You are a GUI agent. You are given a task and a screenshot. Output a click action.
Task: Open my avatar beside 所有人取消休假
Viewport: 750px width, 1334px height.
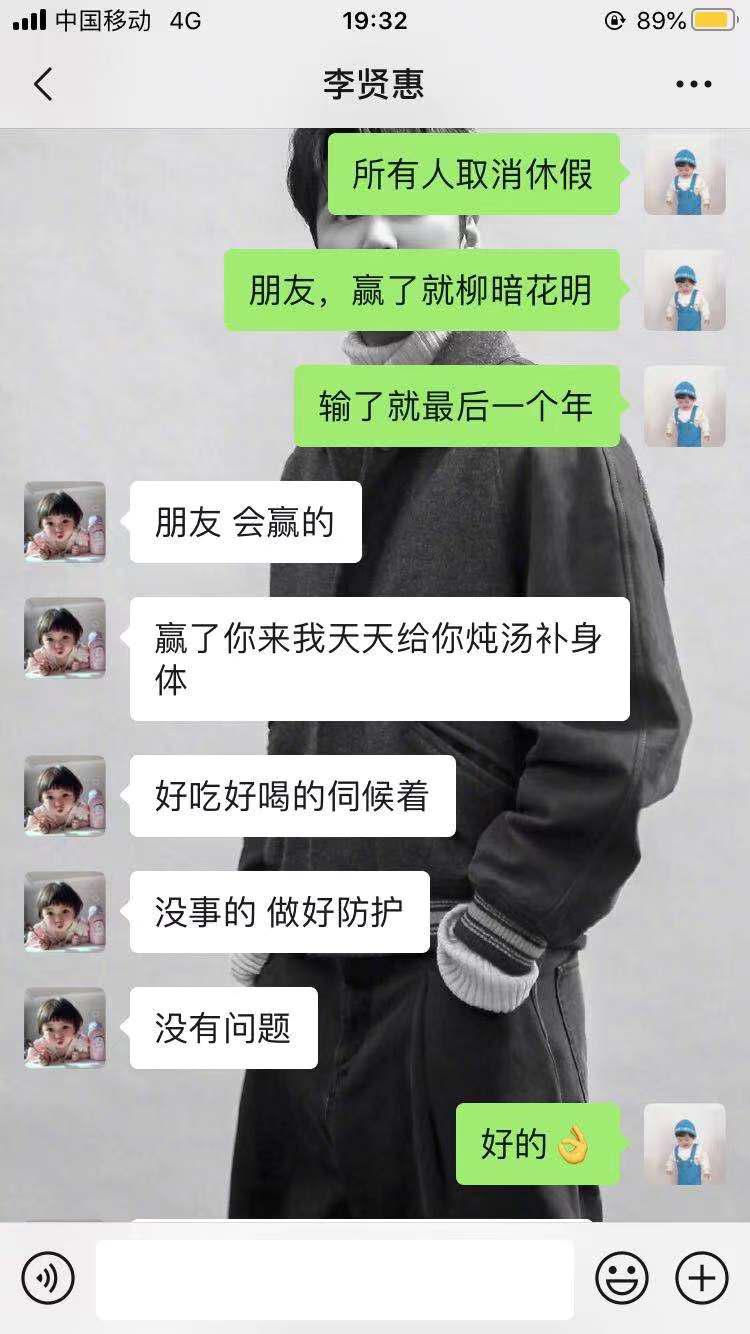[684, 174]
